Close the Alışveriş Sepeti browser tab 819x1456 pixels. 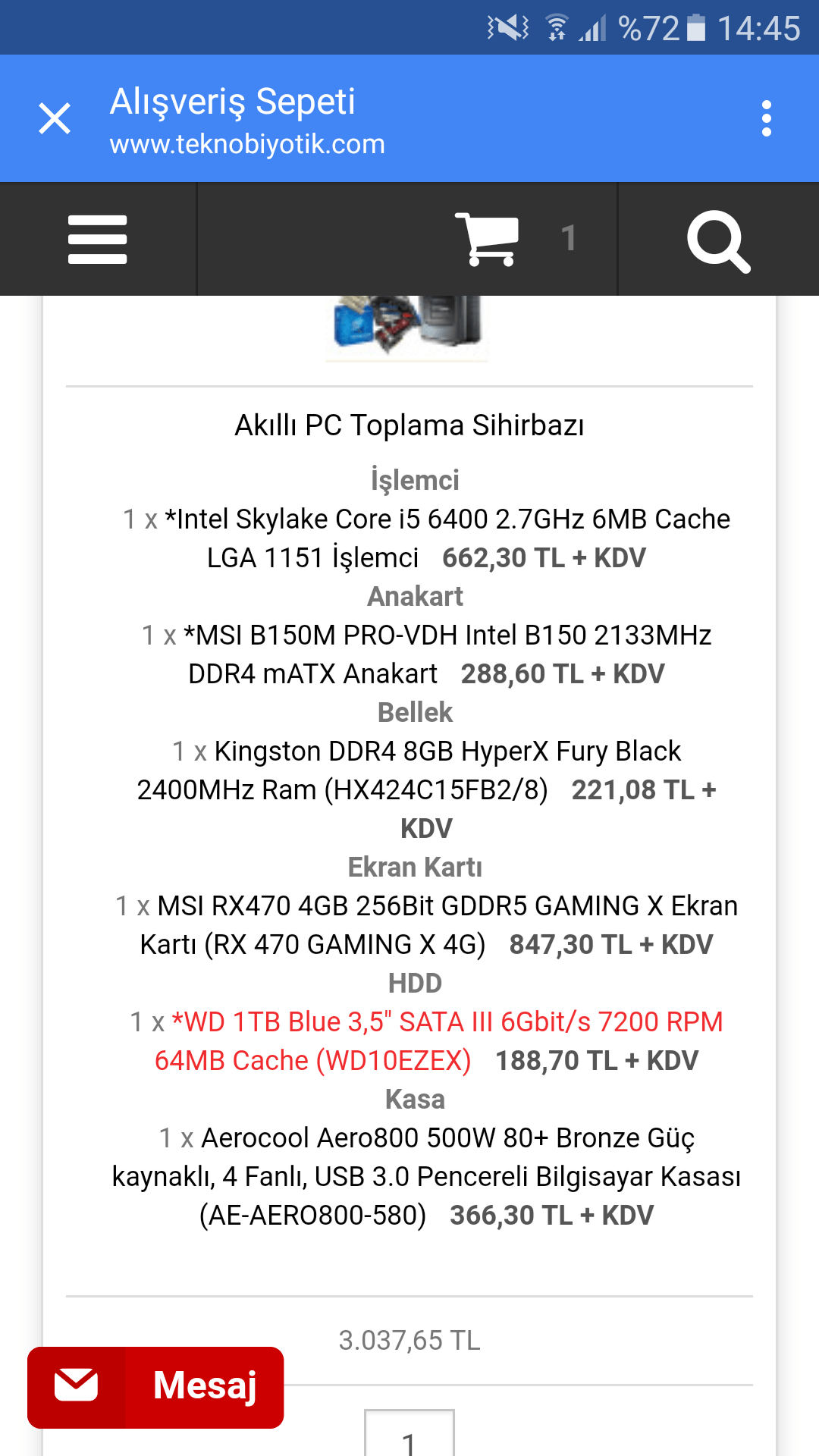click(x=55, y=119)
